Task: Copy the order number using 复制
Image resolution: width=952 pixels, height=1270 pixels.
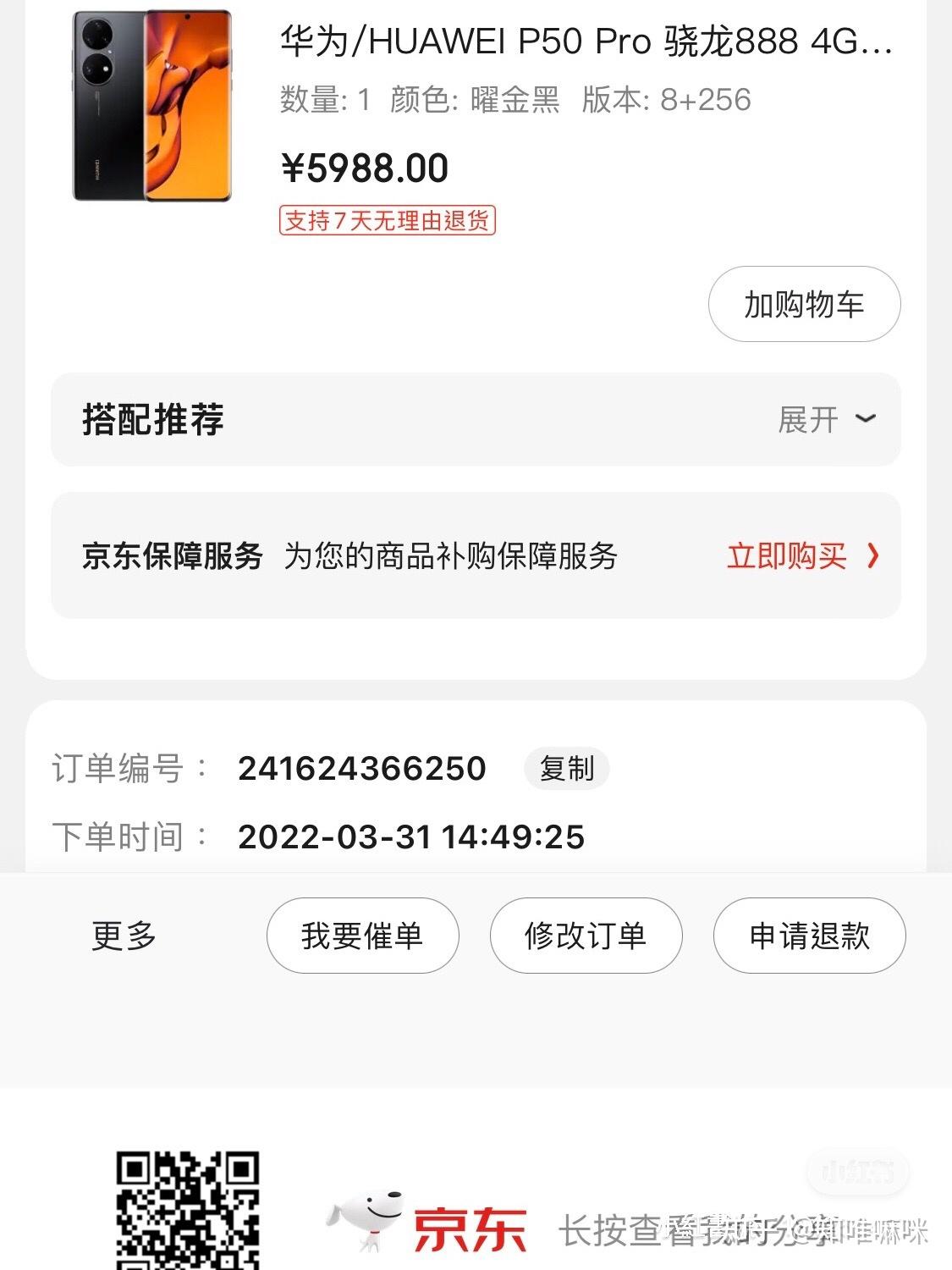Action: [565, 769]
